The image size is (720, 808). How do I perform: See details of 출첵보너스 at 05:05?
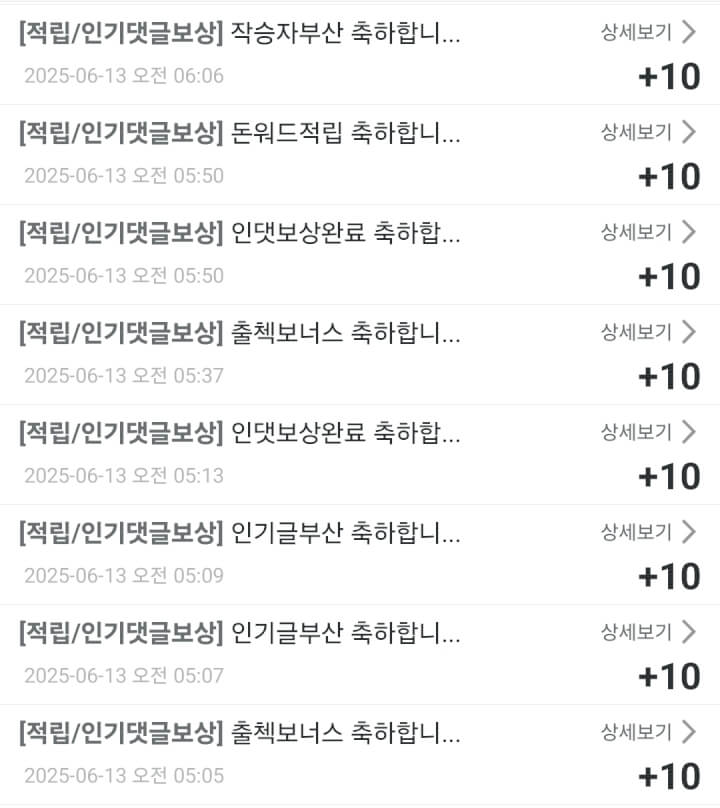coord(647,732)
